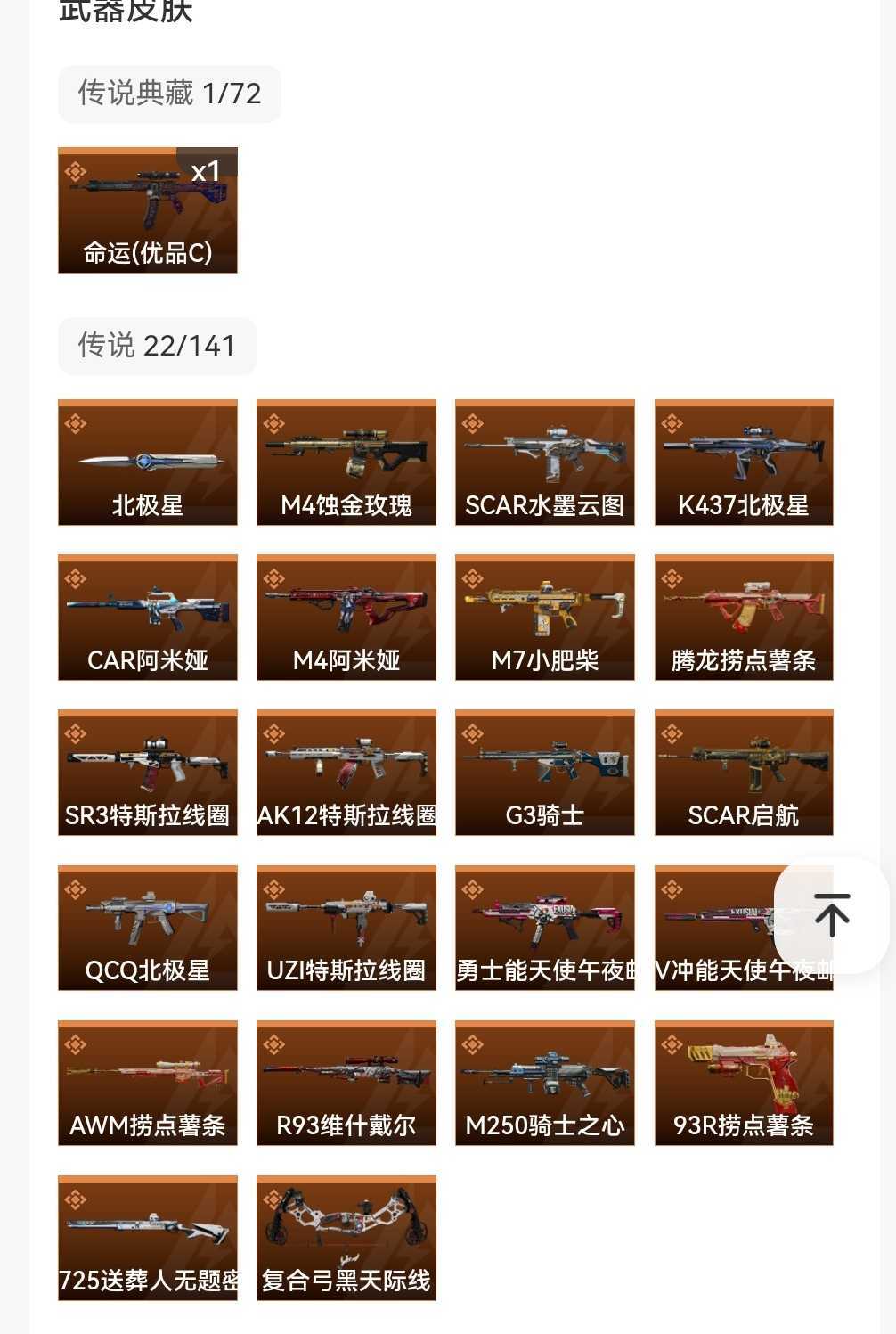Image resolution: width=896 pixels, height=1334 pixels.
Task: Select the SCAR水墨云图 skin tile
Action: click(545, 462)
